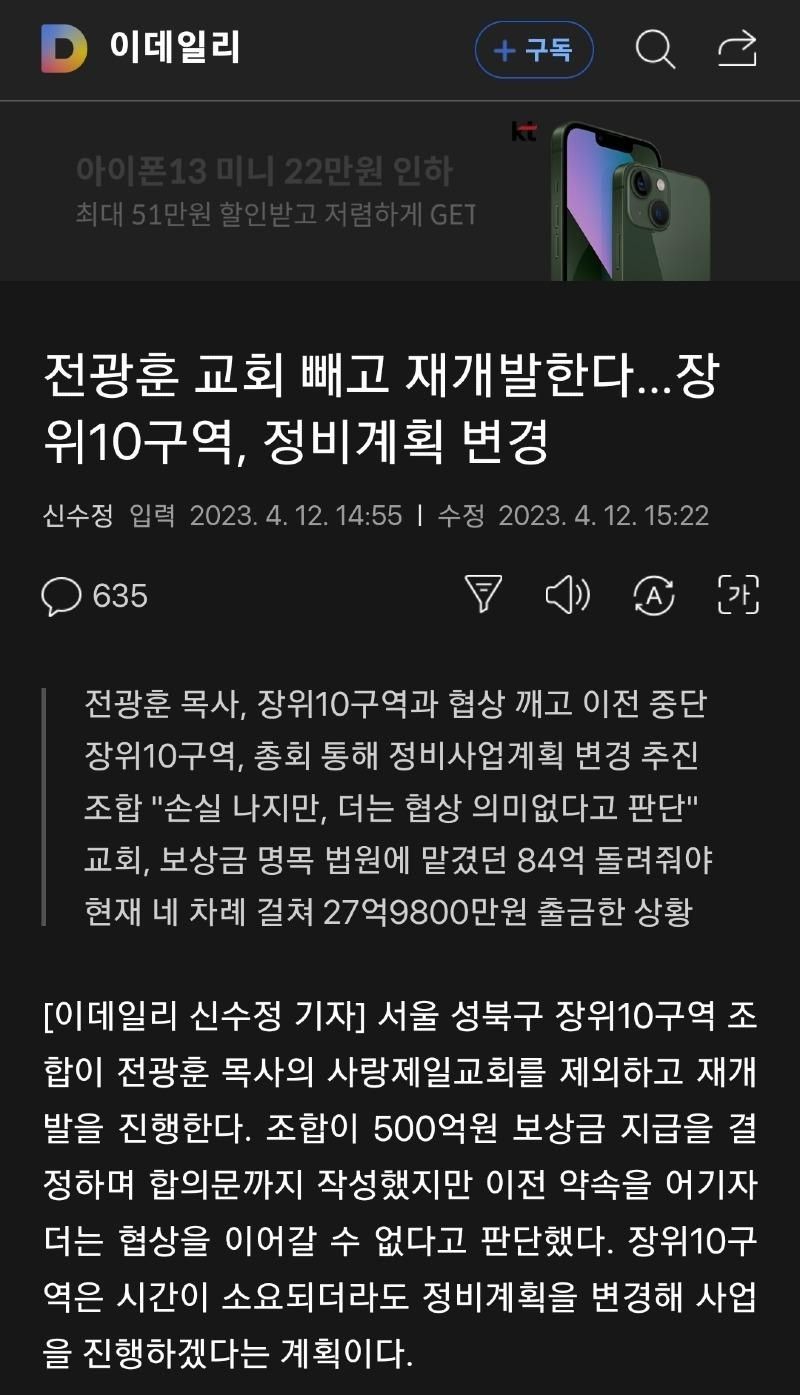The width and height of the screenshot is (800, 1395).
Task: Share this article
Action: [x=737, y=49]
